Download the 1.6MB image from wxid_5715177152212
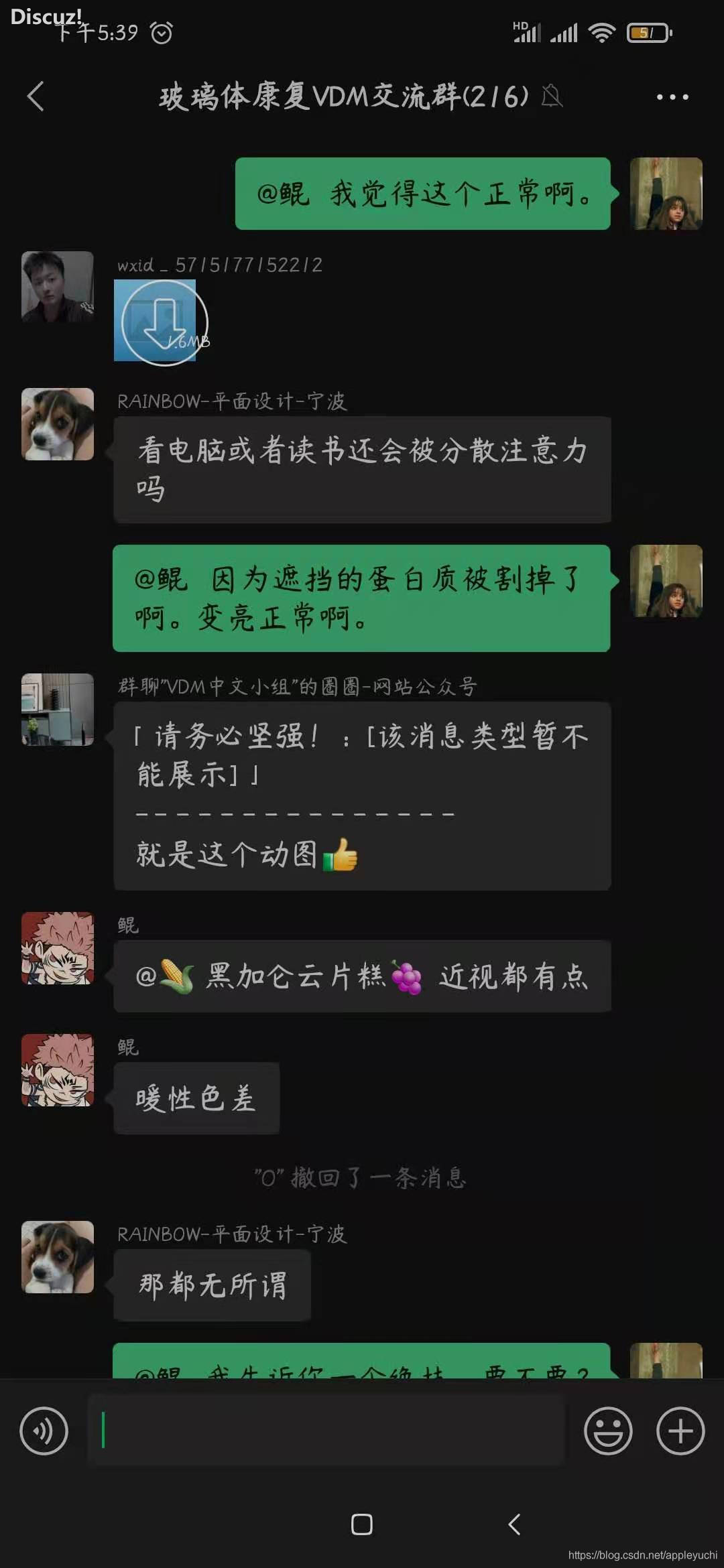The width and height of the screenshot is (724, 1568). (x=163, y=322)
